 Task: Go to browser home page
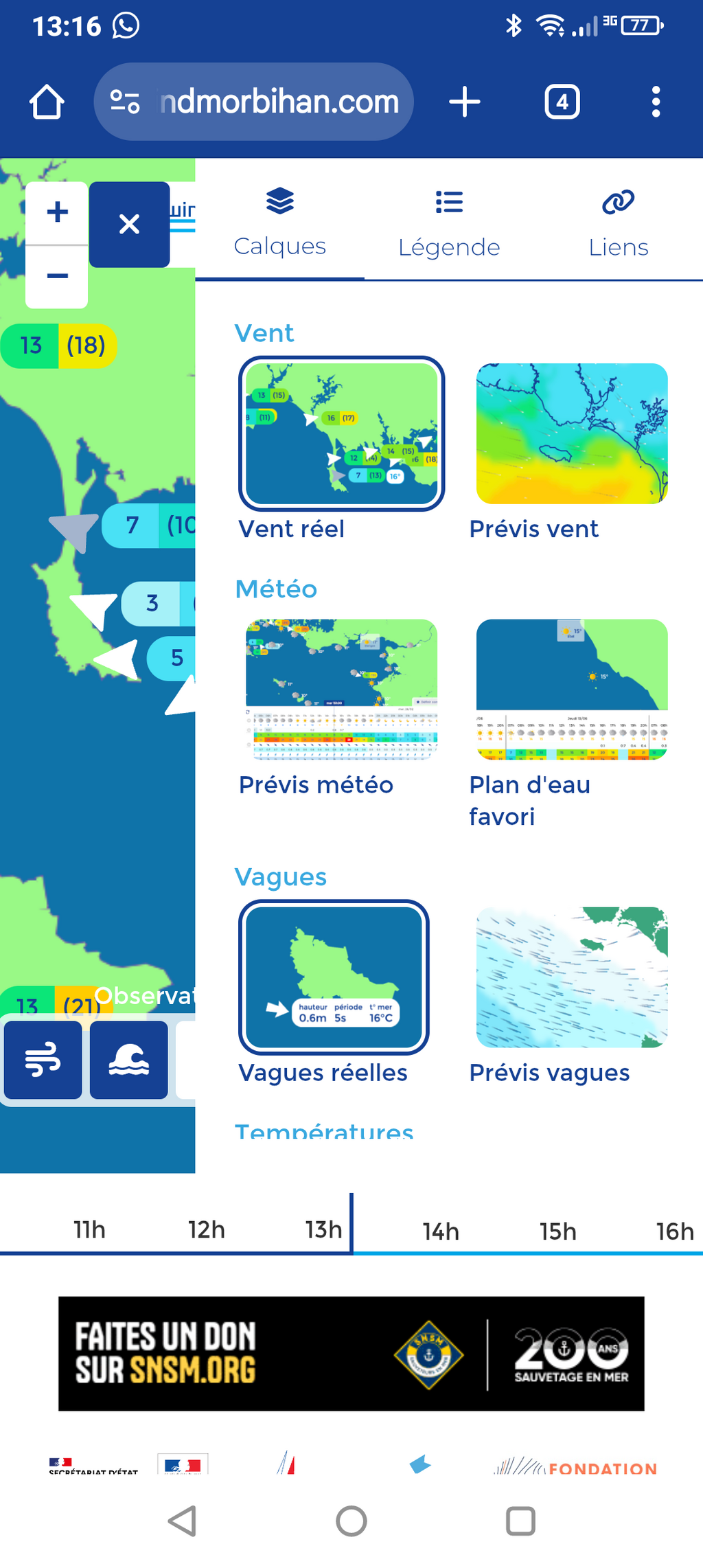coord(47,102)
